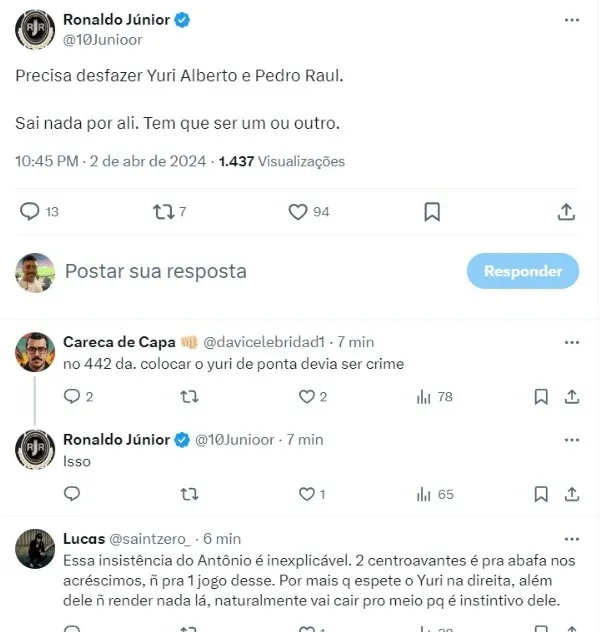Share Ronaldo Júnior's "Isso" reply

click(x=571, y=494)
